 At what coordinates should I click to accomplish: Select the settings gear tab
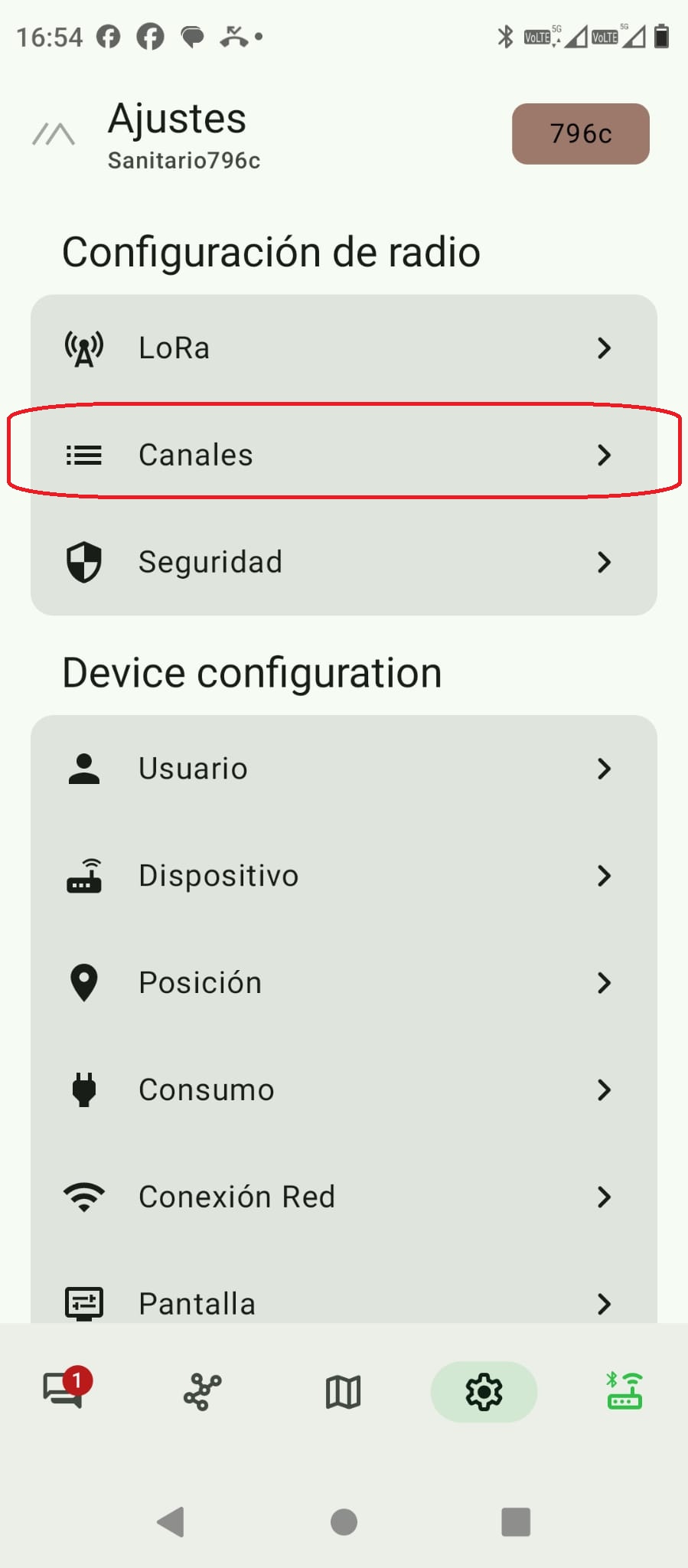pyautogui.click(x=484, y=1391)
